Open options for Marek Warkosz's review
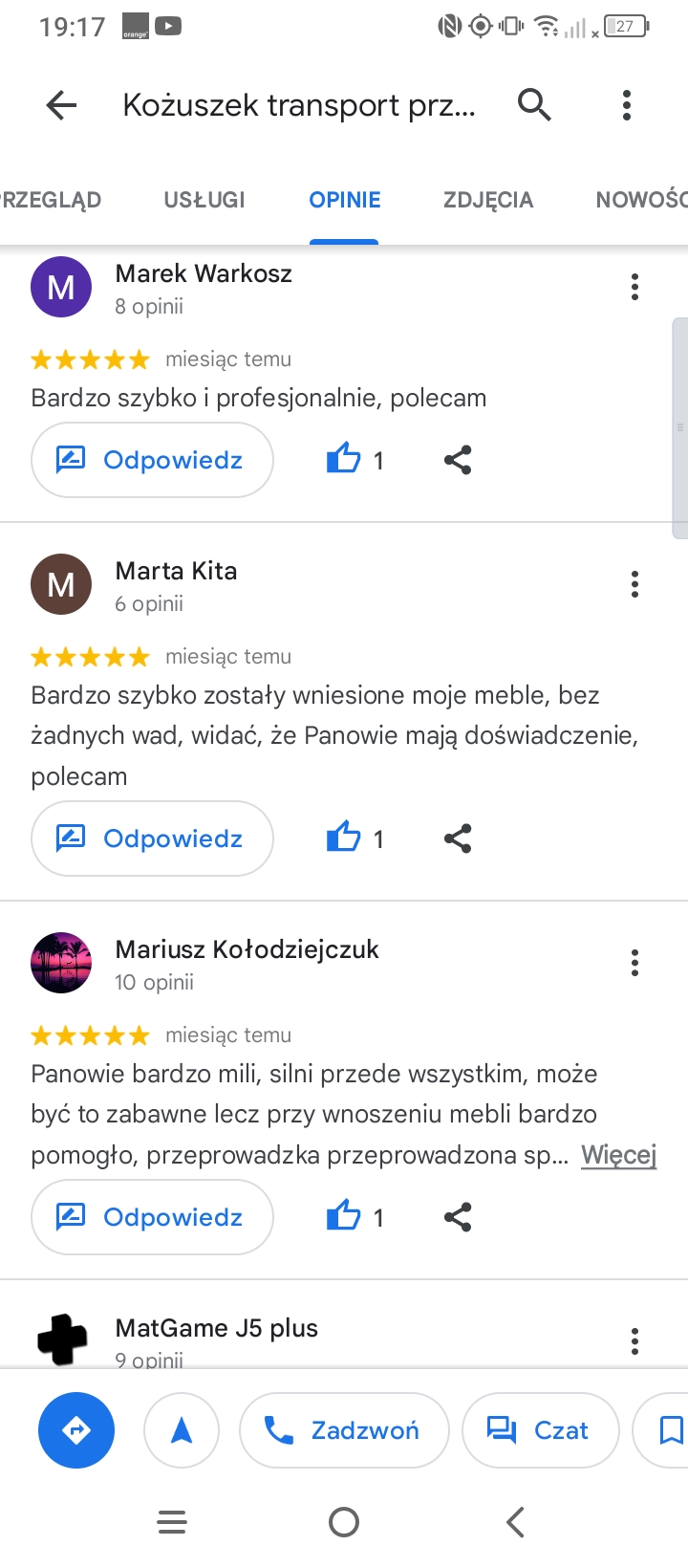The width and height of the screenshot is (688, 1568). (x=634, y=287)
